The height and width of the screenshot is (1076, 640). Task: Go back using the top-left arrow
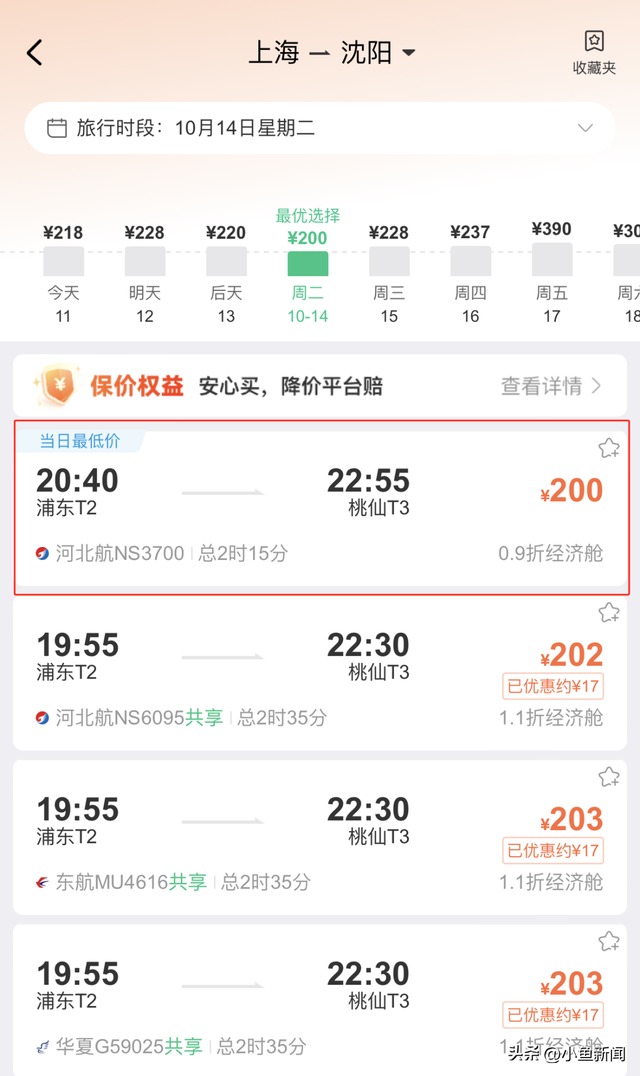(35, 53)
